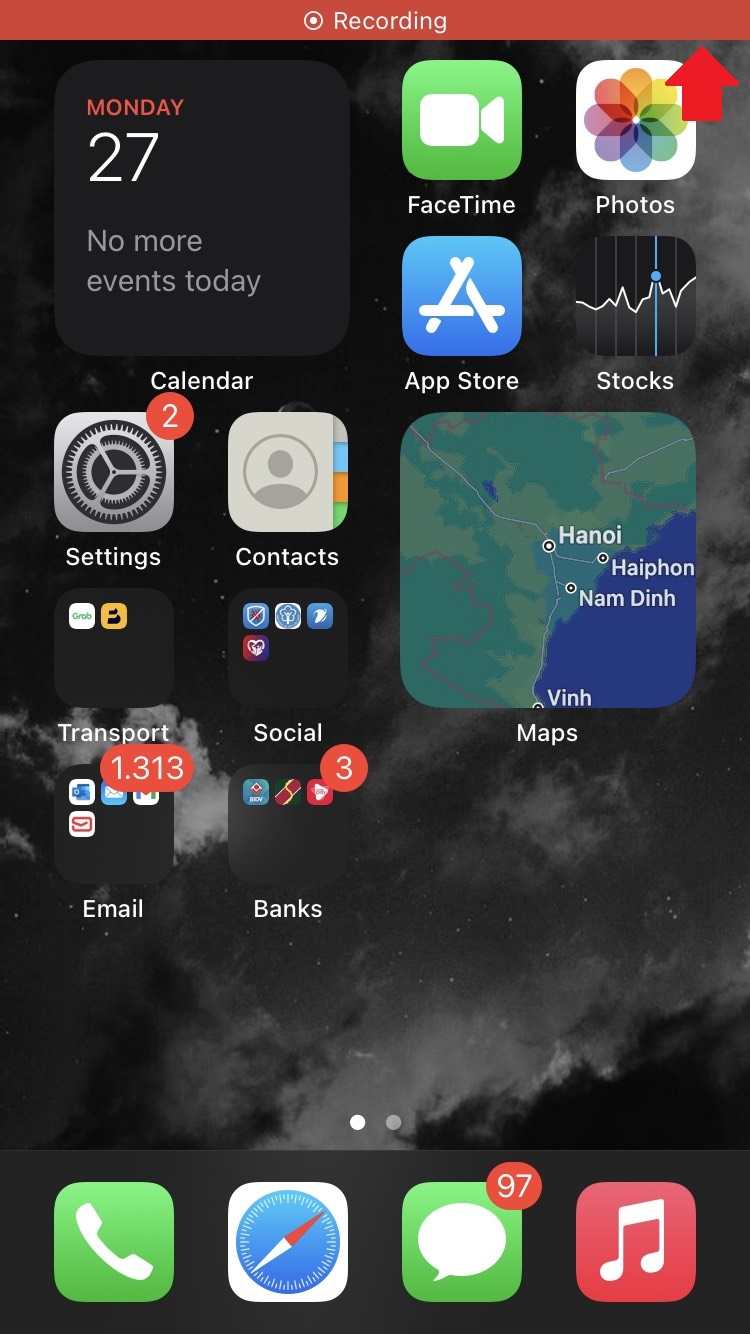The height and width of the screenshot is (1334, 750).
Task: Open the Banks folder
Action: (x=287, y=824)
